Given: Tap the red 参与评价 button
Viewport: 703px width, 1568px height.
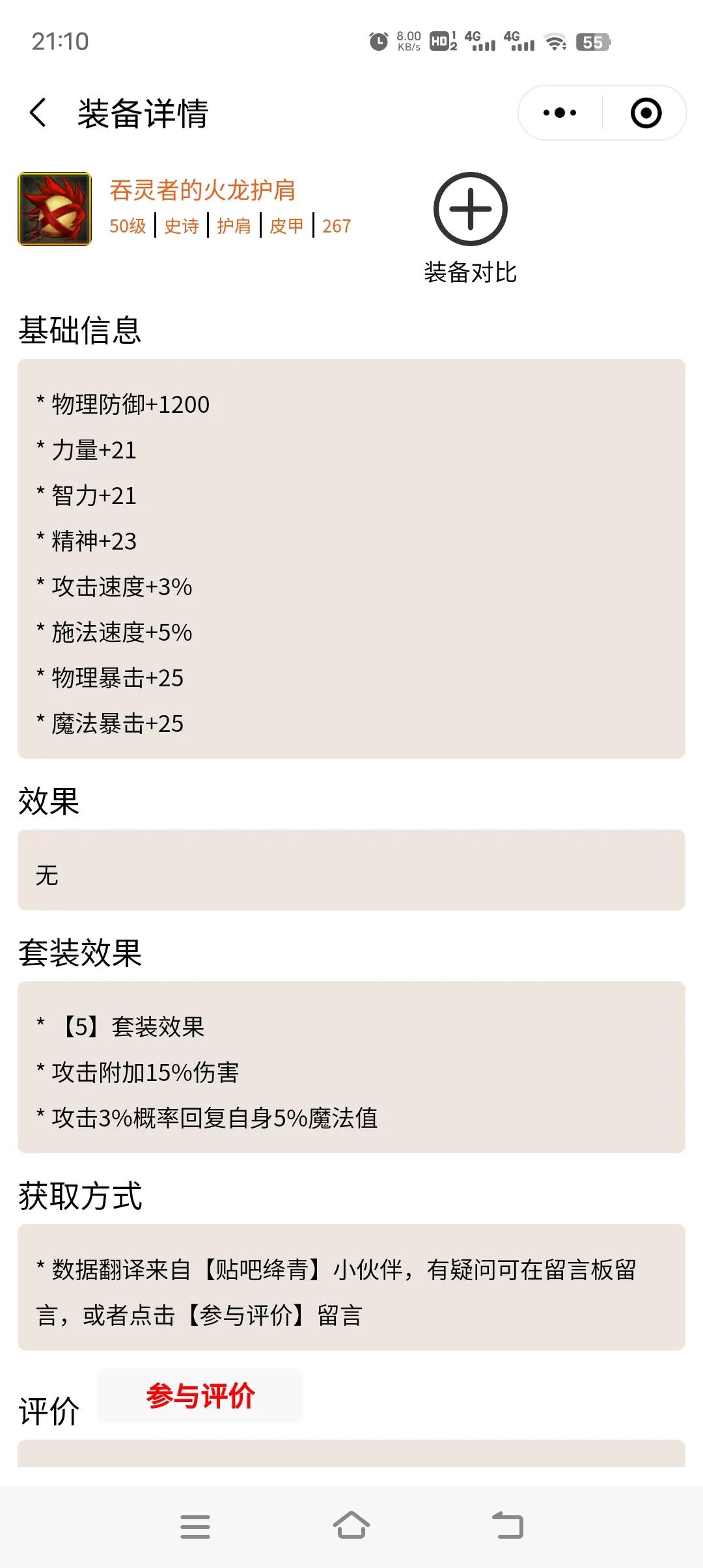Looking at the screenshot, I should pos(200,1395).
